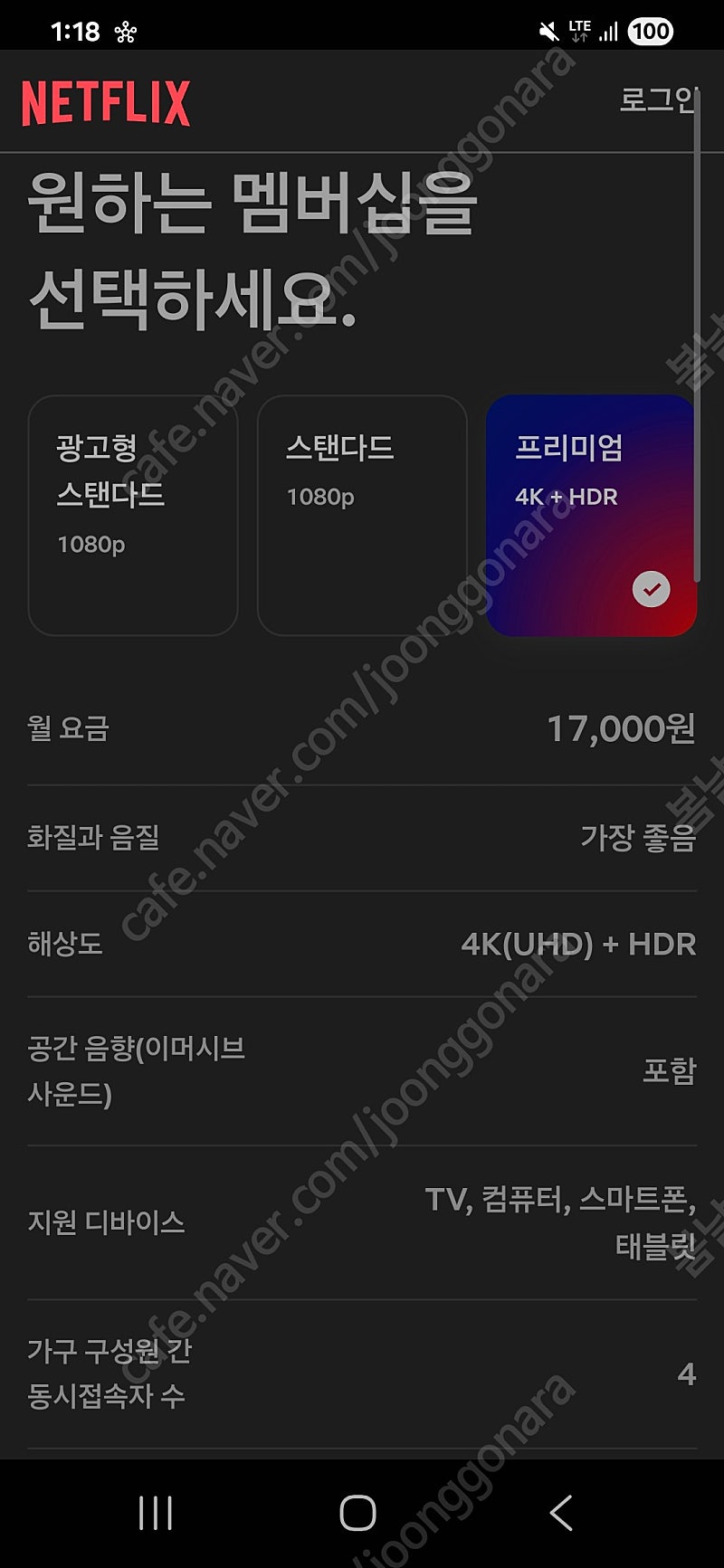The image size is (724, 1568).
Task: Go back with the system back button
Action: pos(561,1512)
